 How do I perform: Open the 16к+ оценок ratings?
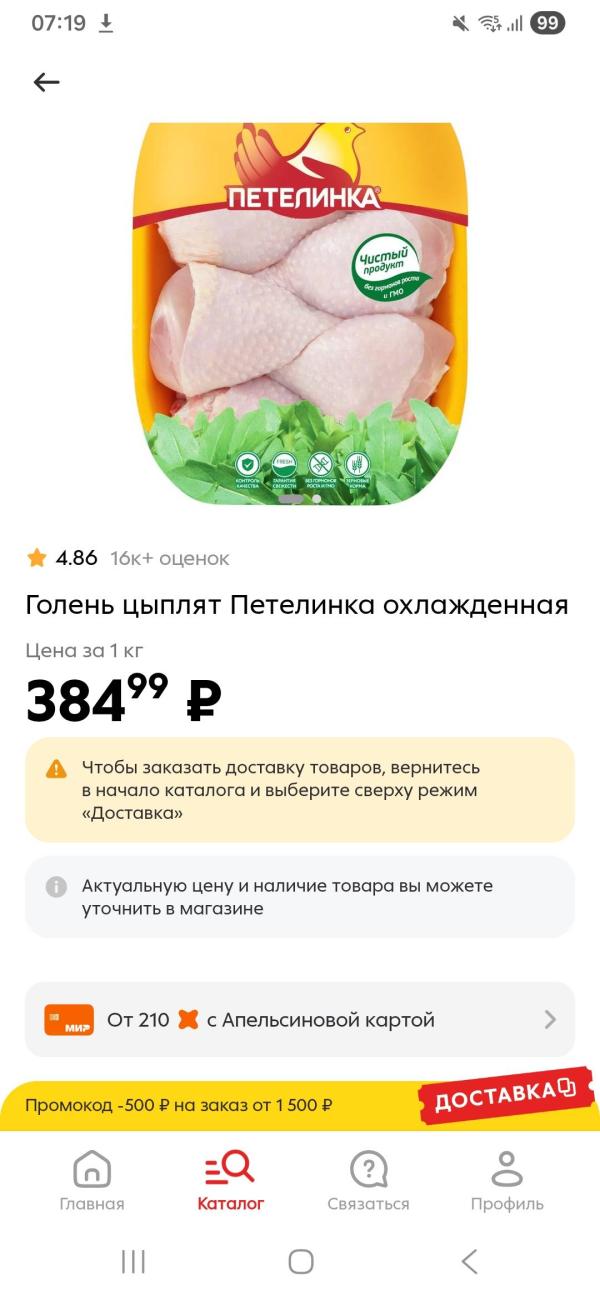coord(169,558)
